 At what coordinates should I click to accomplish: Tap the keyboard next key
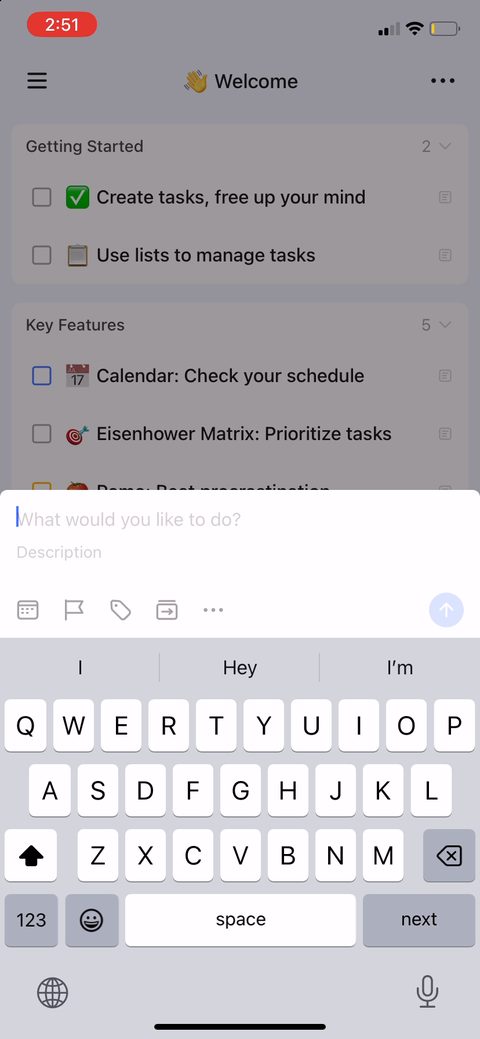(419, 920)
